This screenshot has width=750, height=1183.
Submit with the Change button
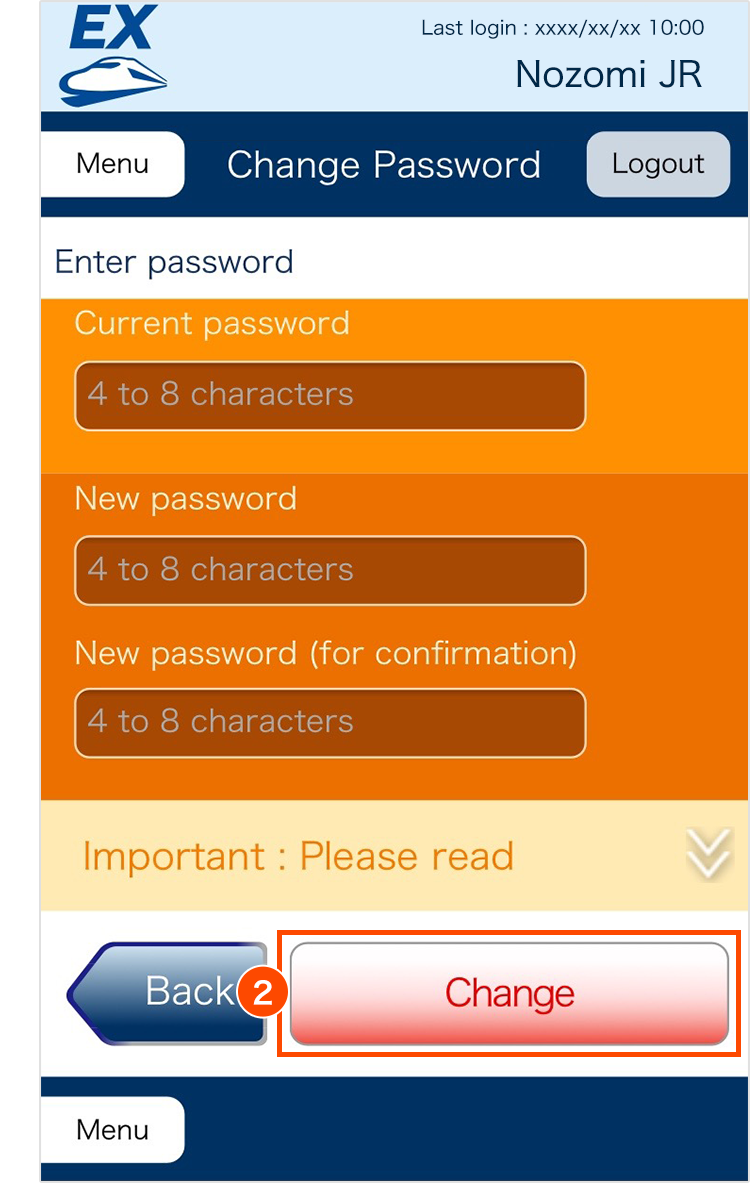pos(509,994)
